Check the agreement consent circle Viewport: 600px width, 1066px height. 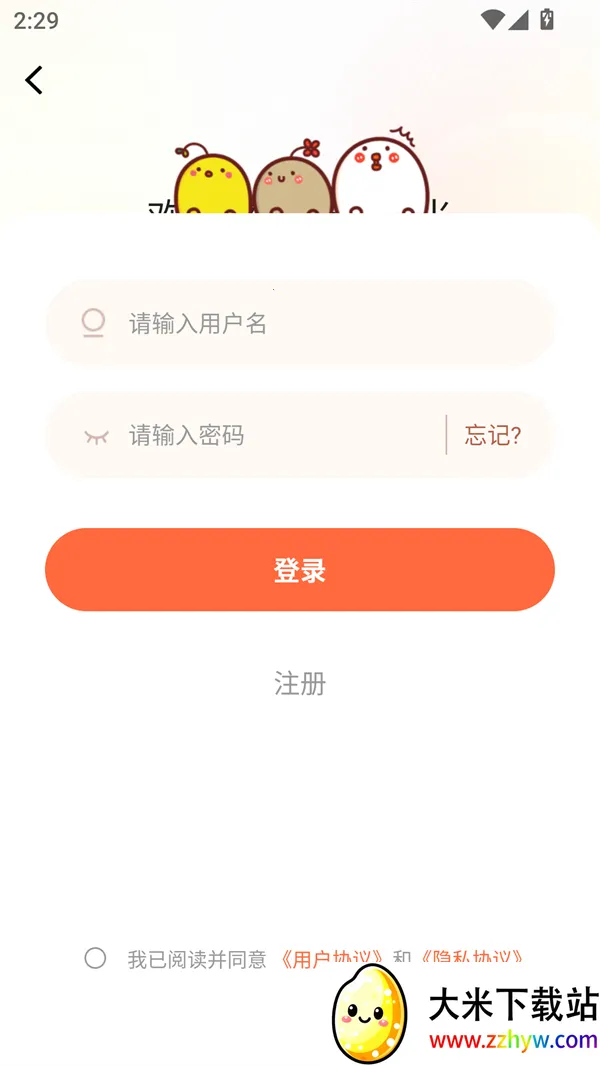tap(95, 958)
